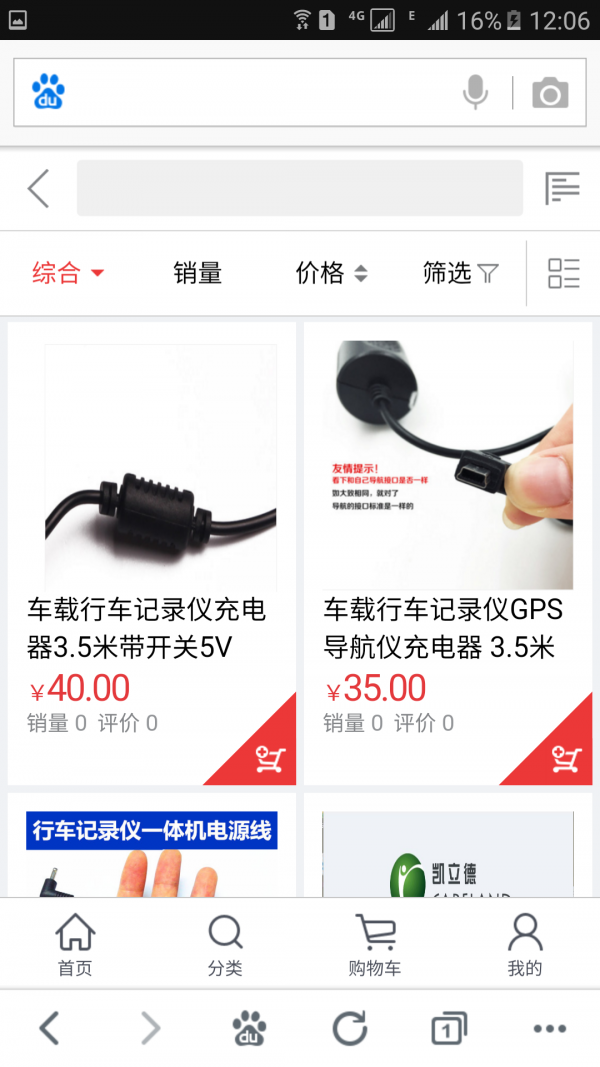Screen dimensions: 600x1067
Task: Go back using the shop page arrow
Action: [39, 188]
